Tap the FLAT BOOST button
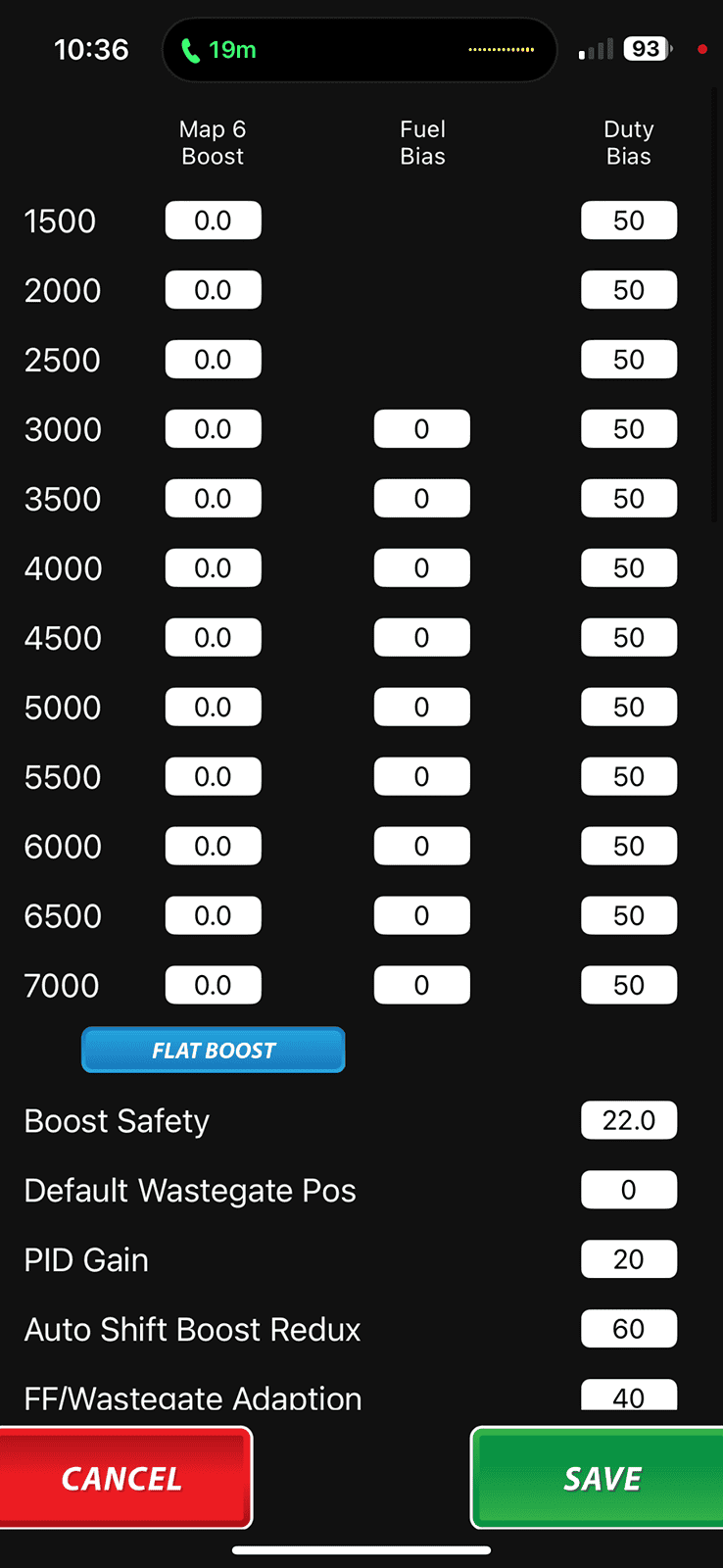This screenshot has height=1568, width=723. pos(213,1050)
